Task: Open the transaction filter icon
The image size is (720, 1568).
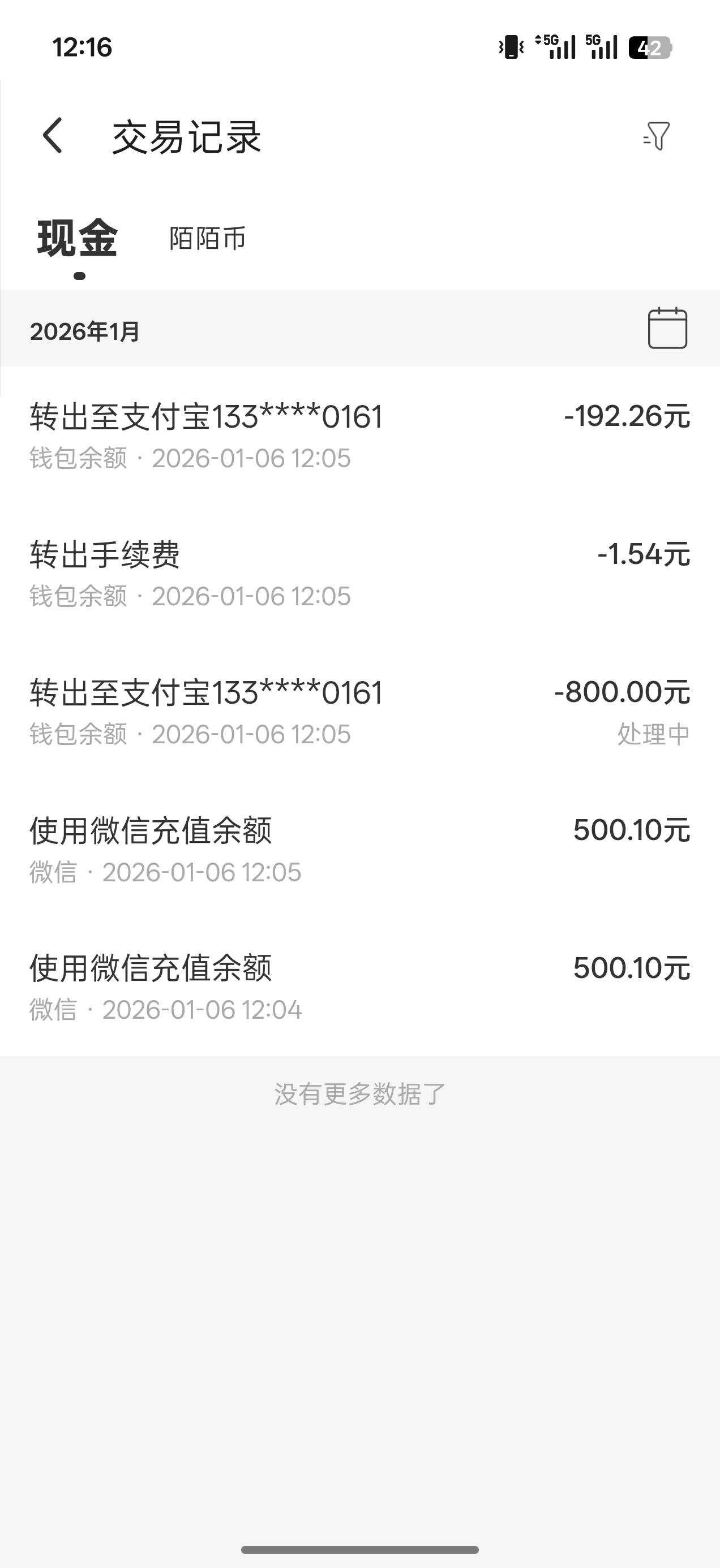Action: tap(657, 135)
